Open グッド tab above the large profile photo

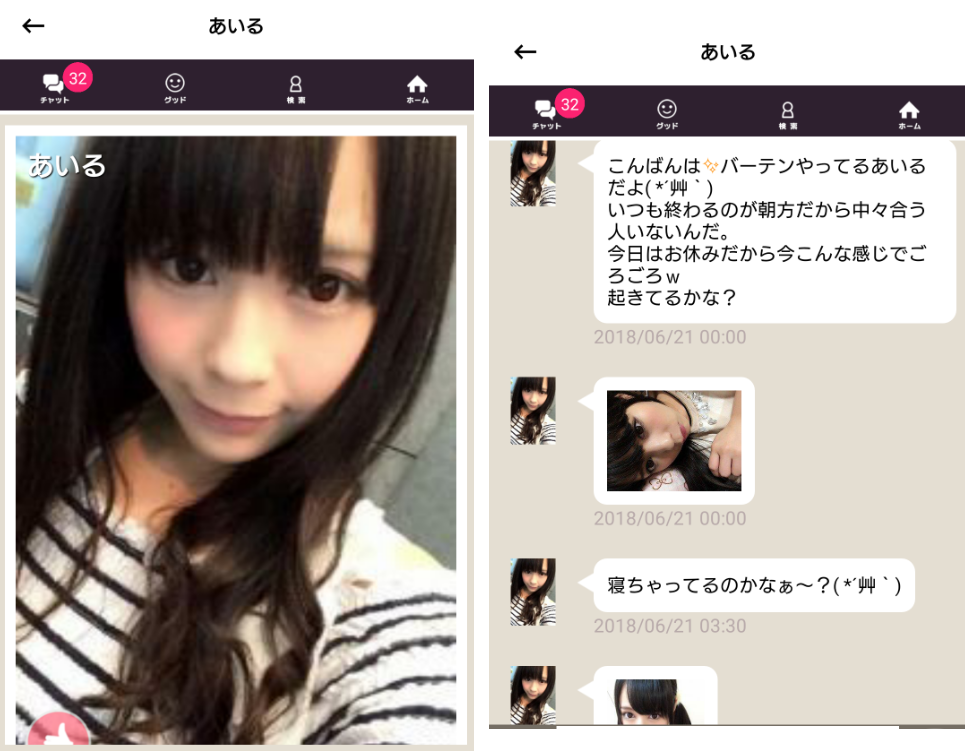point(175,87)
